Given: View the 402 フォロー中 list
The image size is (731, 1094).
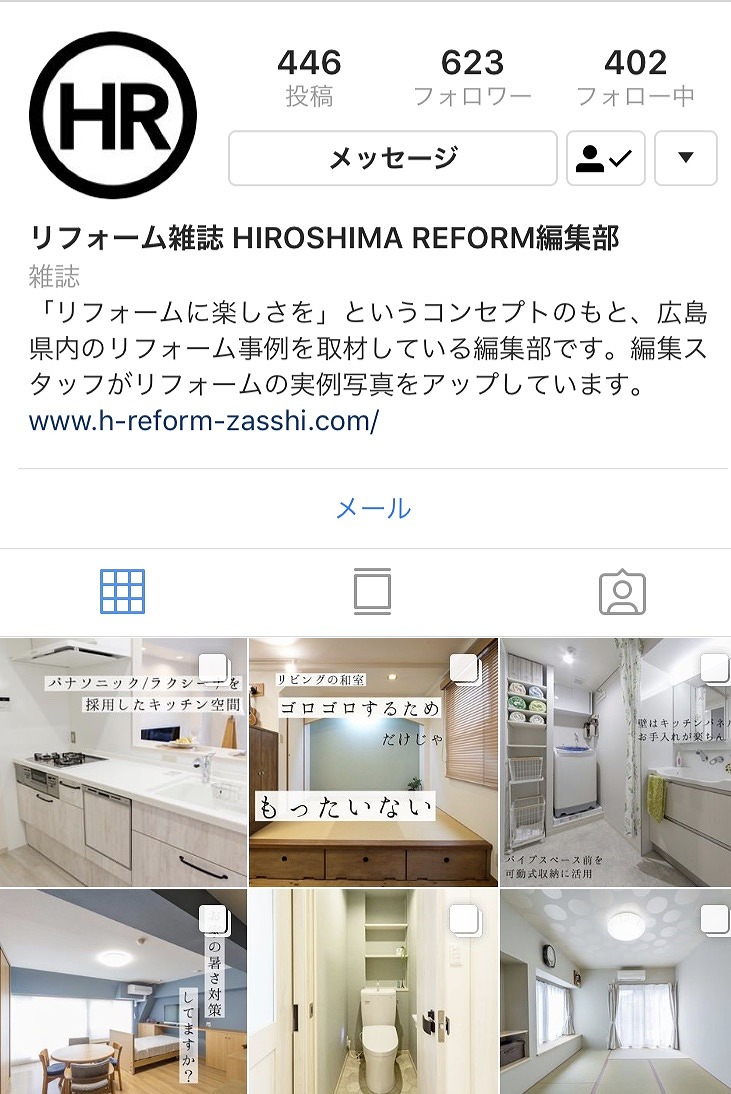Looking at the screenshot, I should 635,78.
